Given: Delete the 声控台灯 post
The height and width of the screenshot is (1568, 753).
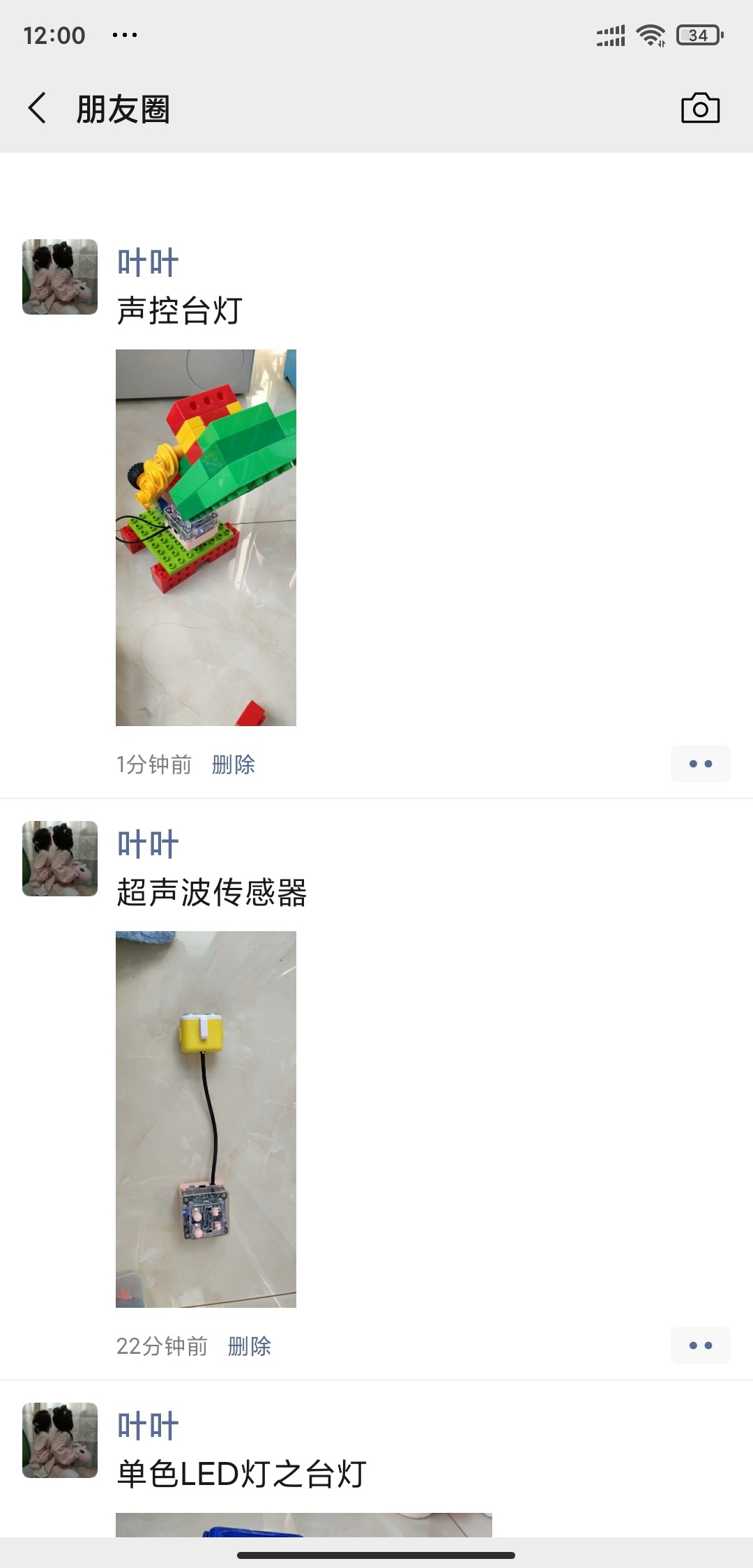Looking at the screenshot, I should pyautogui.click(x=234, y=764).
